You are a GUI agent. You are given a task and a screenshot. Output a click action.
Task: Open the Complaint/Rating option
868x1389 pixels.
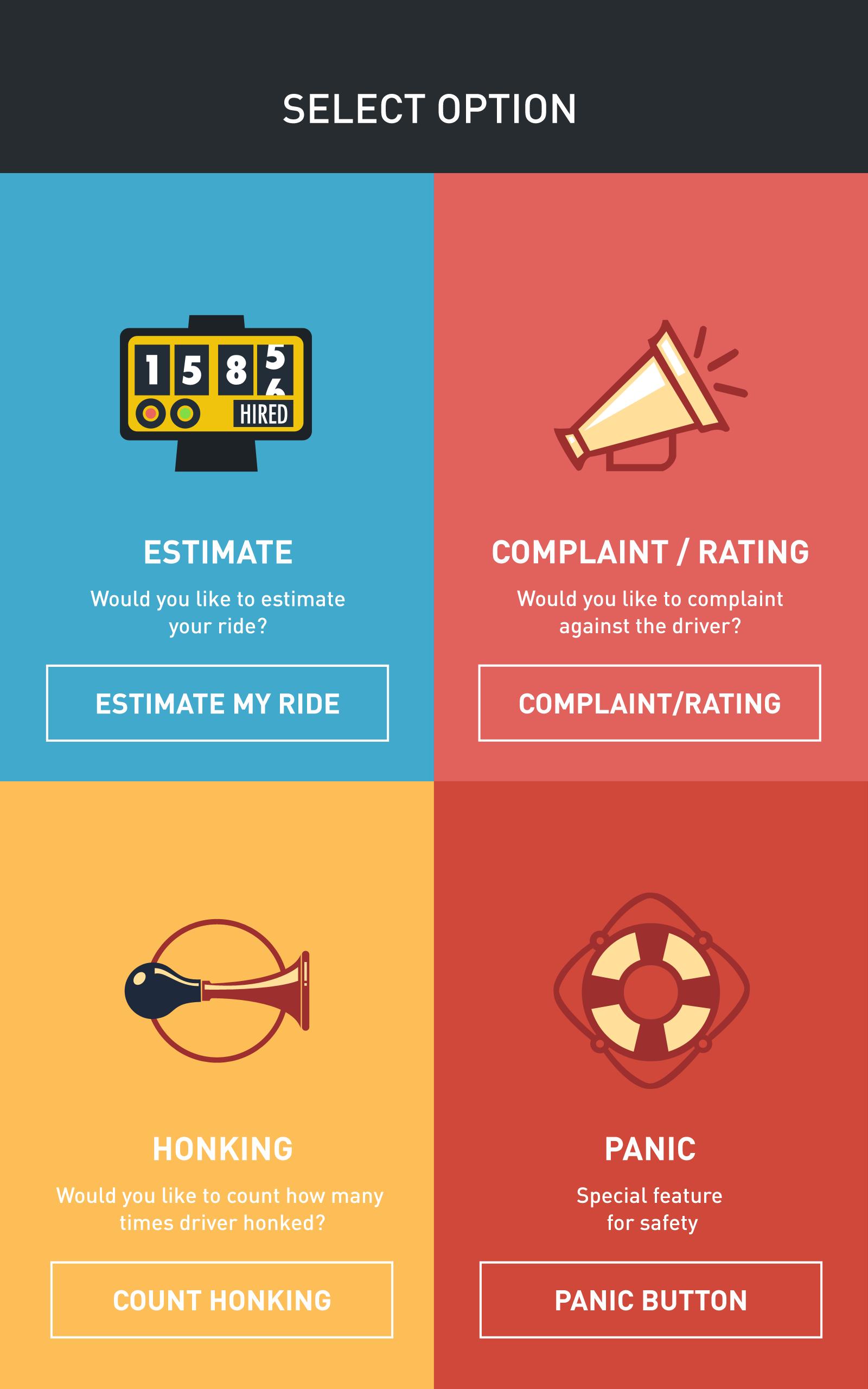pyautogui.click(x=649, y=703)
